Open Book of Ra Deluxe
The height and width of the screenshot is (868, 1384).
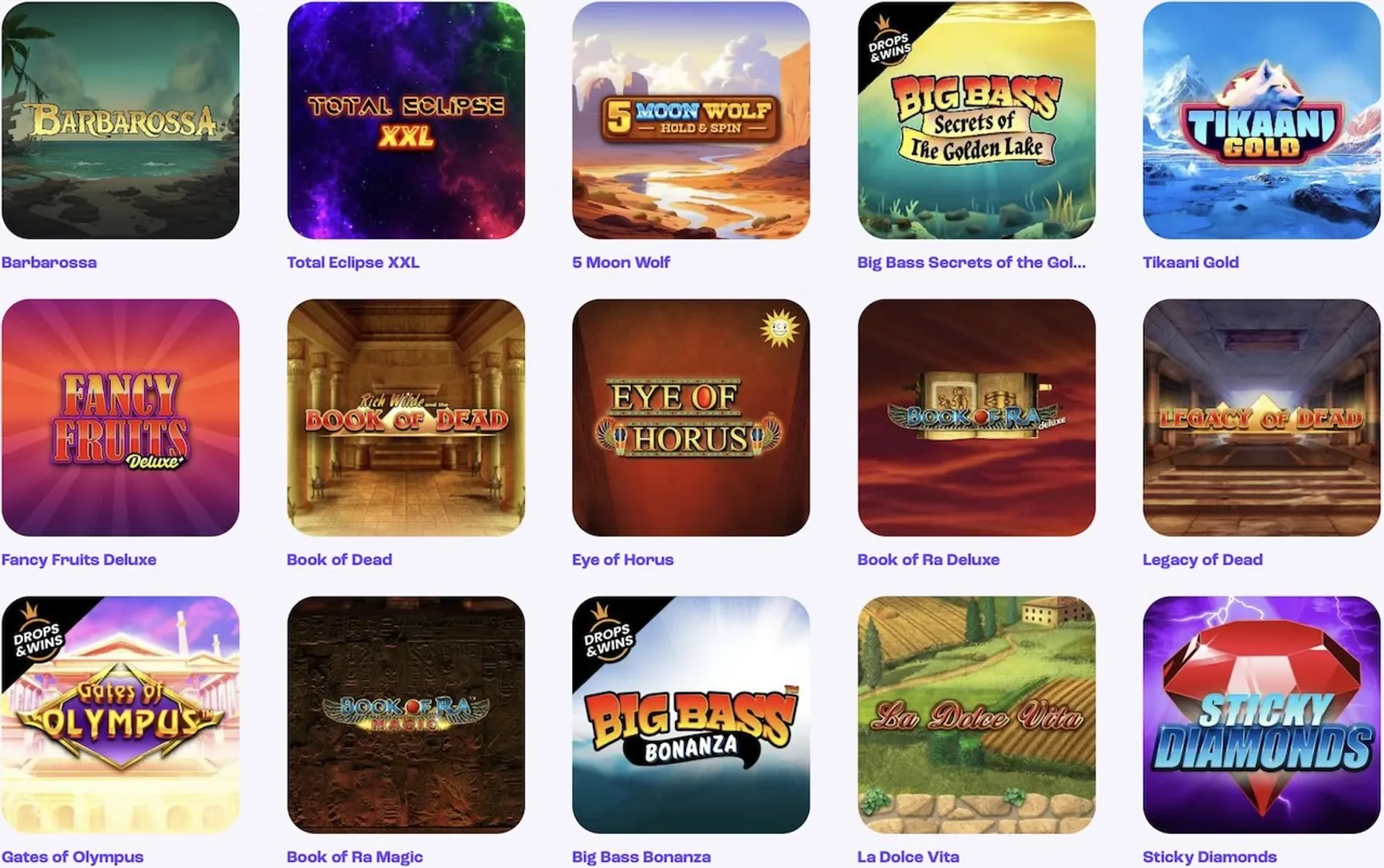click(976, 417)
